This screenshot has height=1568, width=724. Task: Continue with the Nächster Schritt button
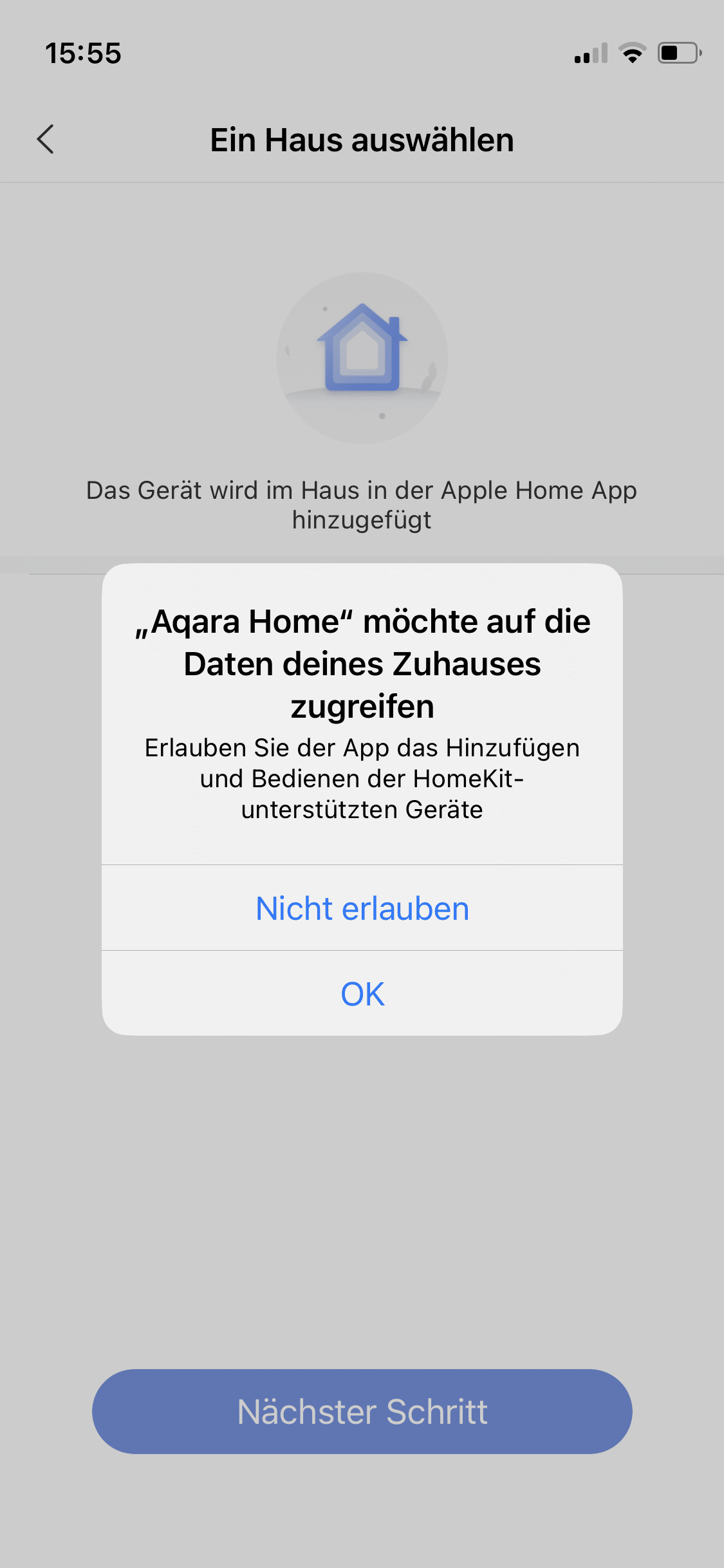362,1411
